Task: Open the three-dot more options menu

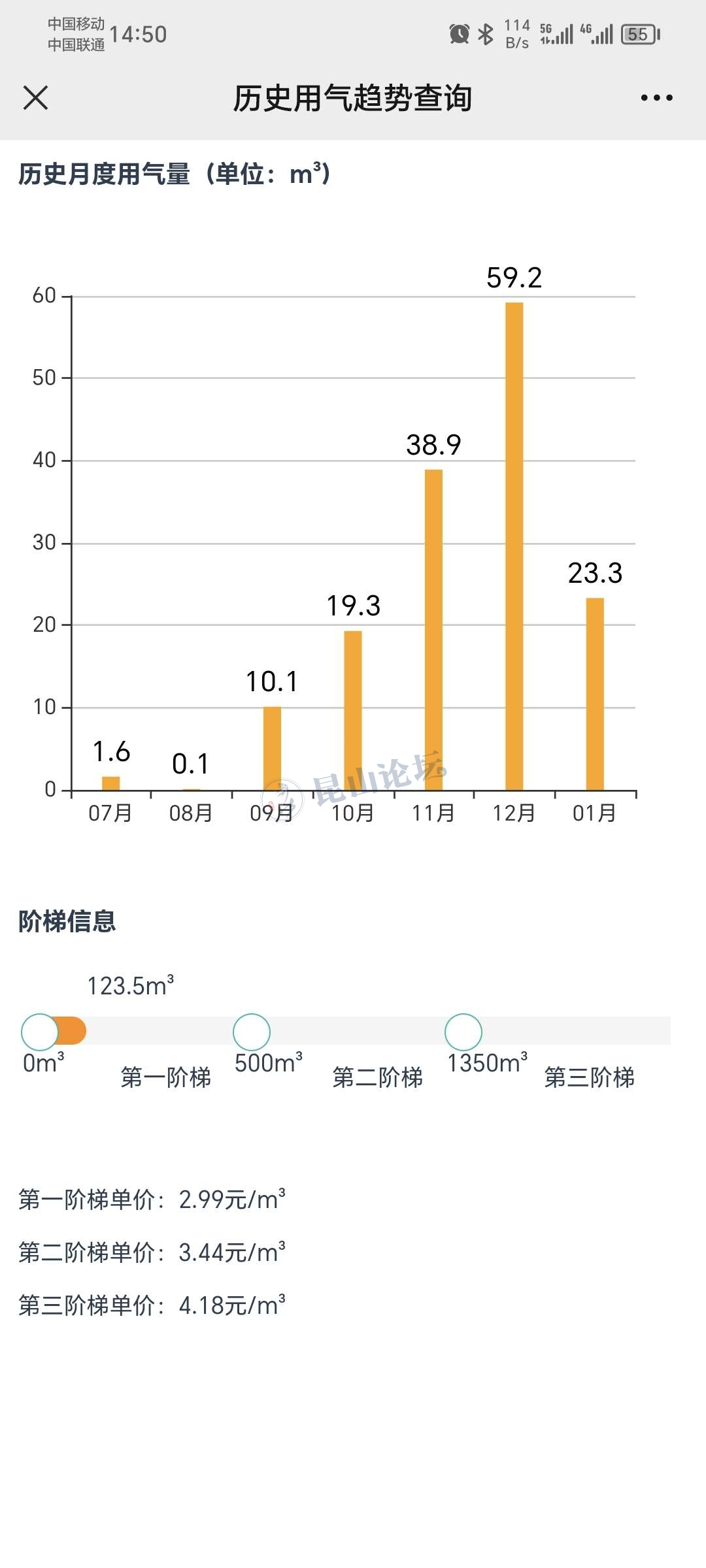Action: [x=656, y=98]
